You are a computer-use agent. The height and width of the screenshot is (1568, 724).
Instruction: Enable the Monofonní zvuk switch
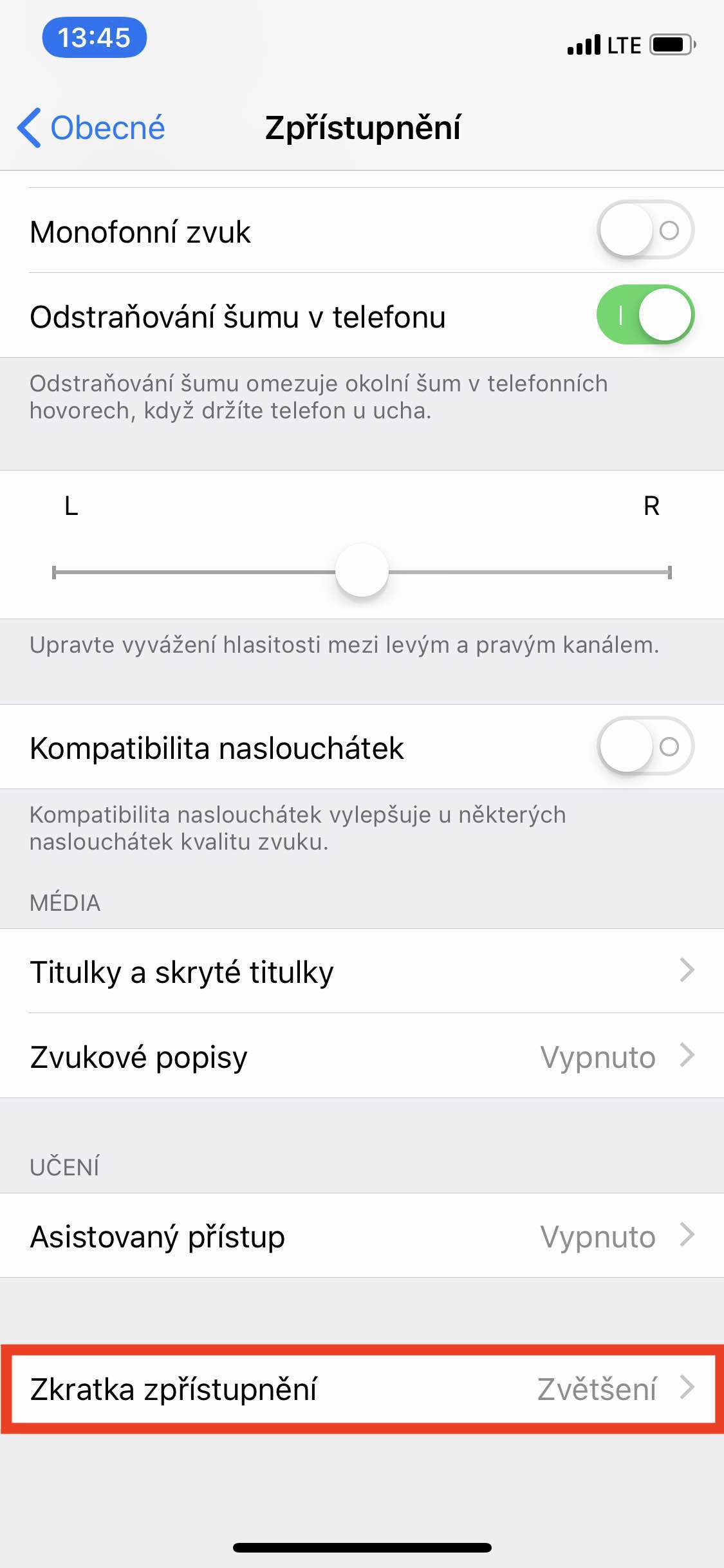pyautogui.click(x=645, y=230)
